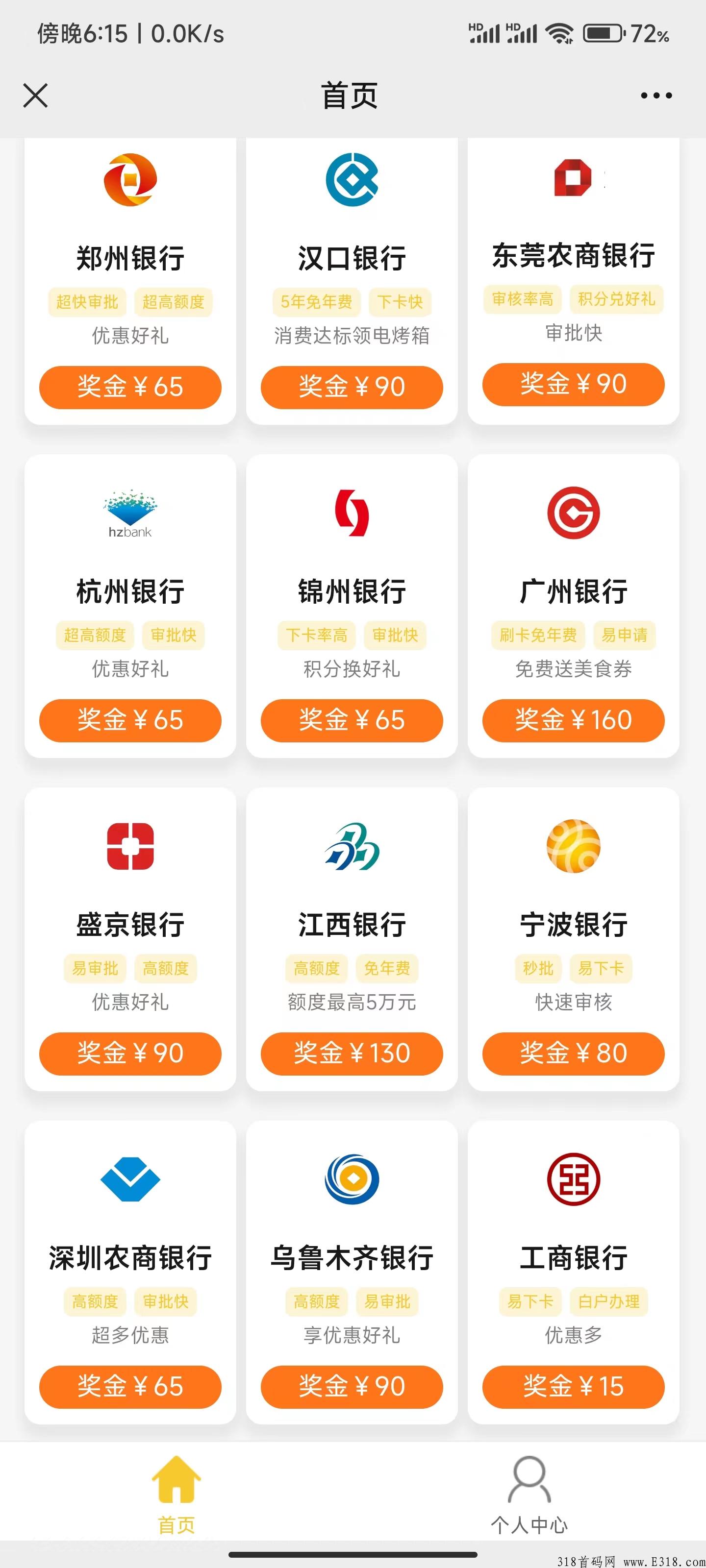This screenshot has height=1568, width=706.
Task: Click the Hankou Bank (汉口银行) logo
Action: pyautogui.click(x=352, y=183)
